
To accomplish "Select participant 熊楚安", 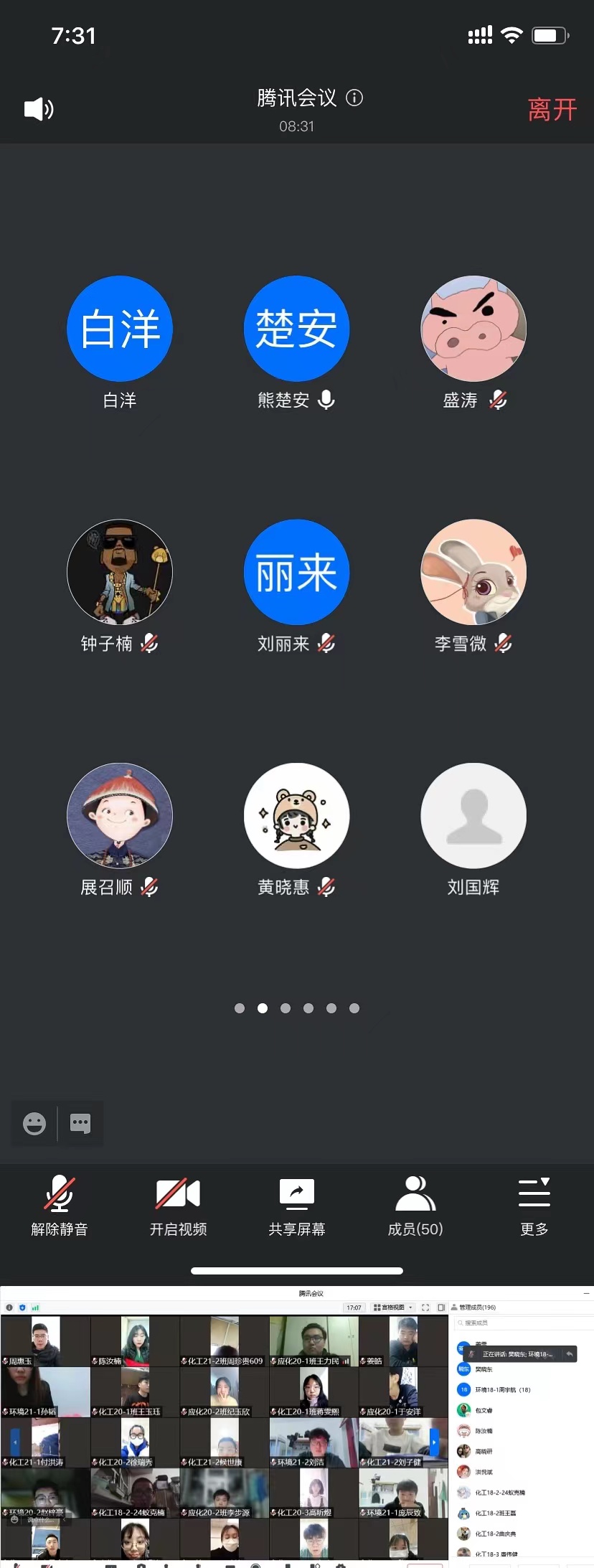I will (x=296, y=329).
